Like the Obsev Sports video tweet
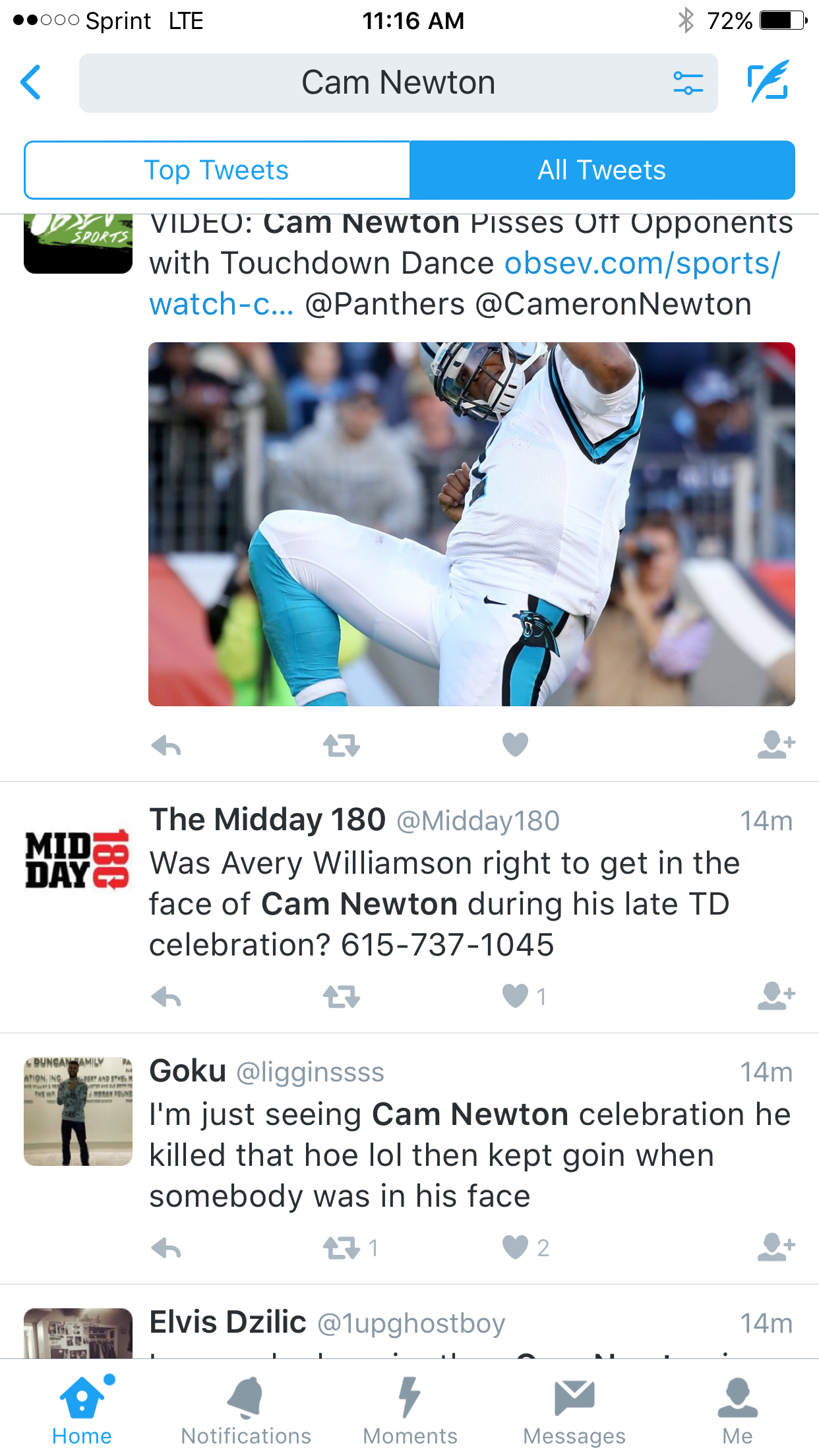 click(515, 745)
